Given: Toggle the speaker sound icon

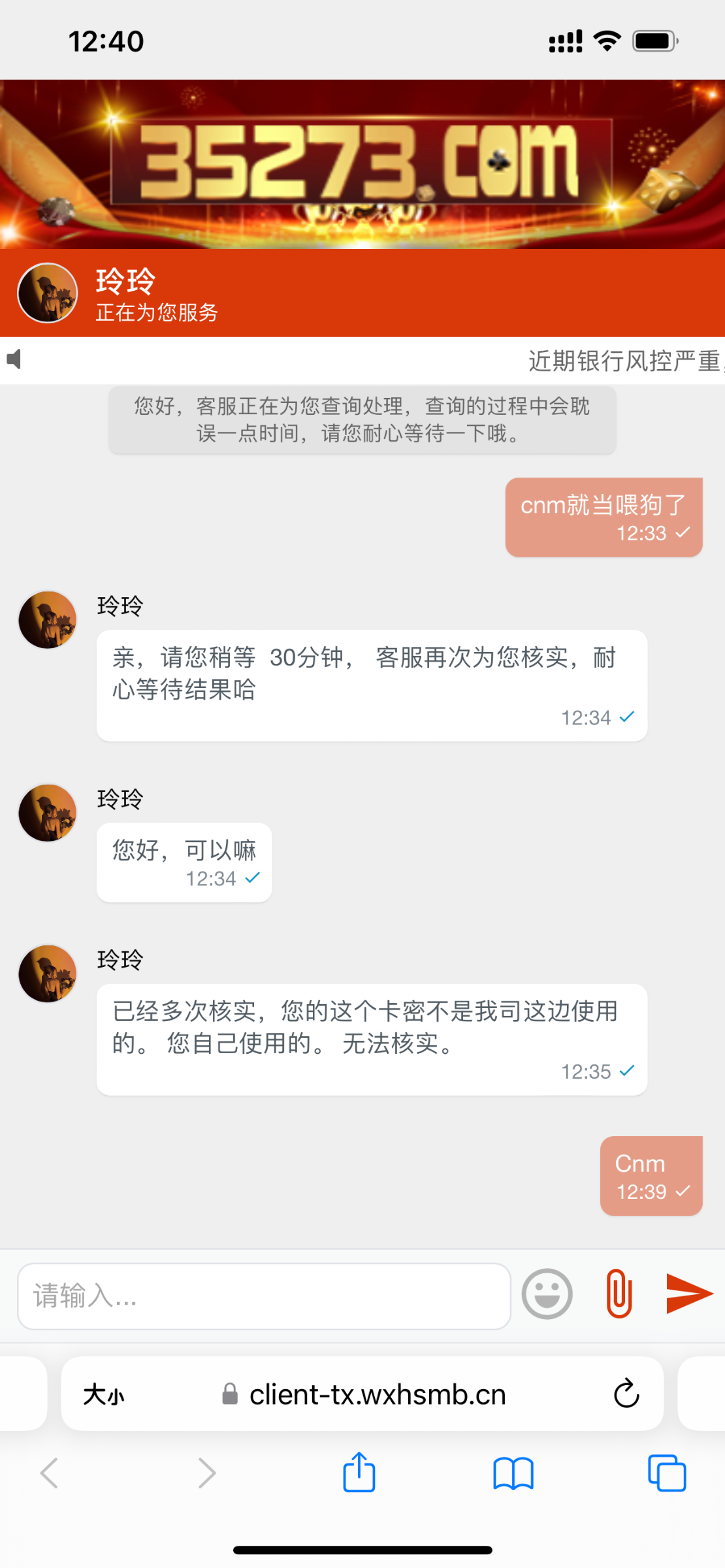Looking at the screenshot, I should (14, 359).
